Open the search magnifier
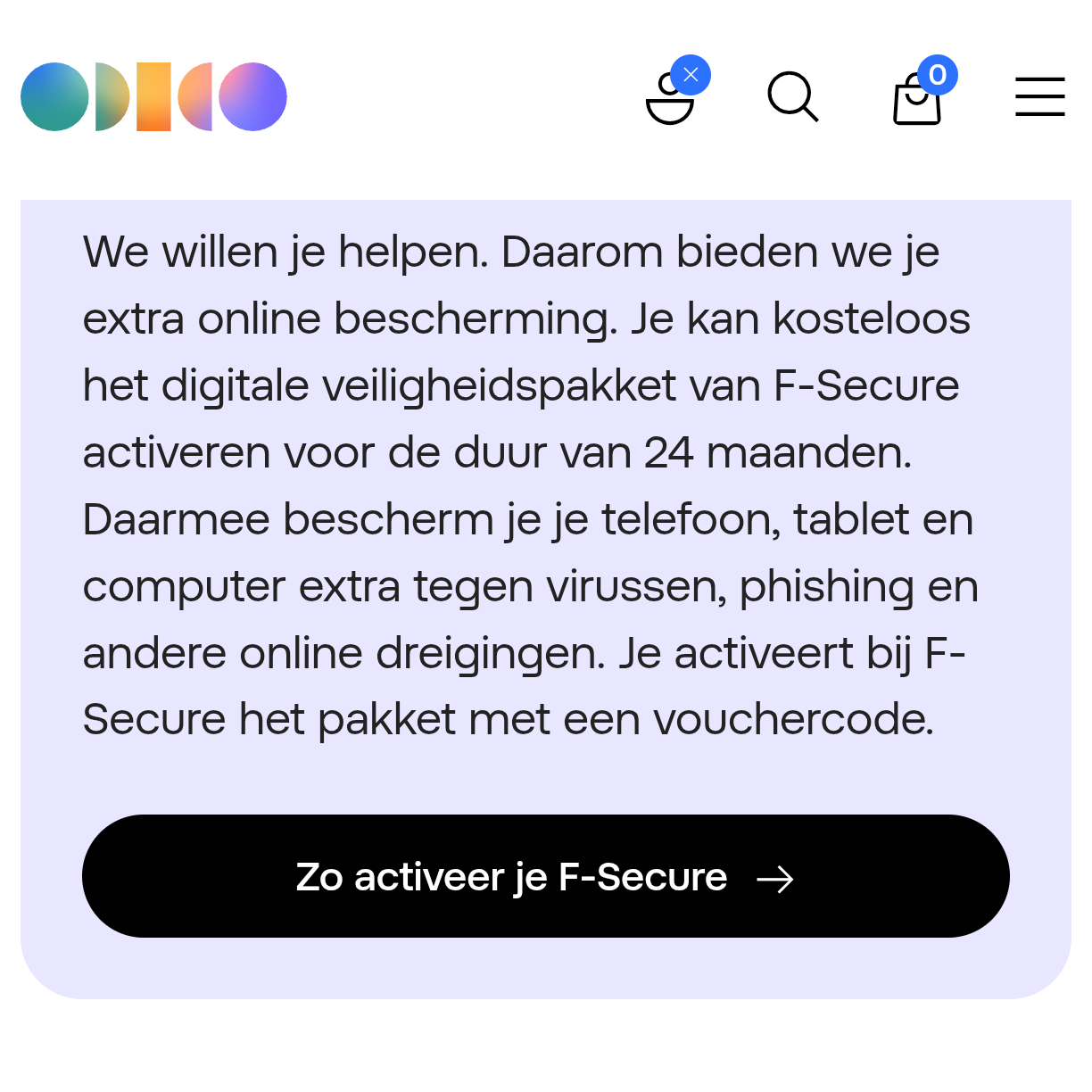This screenshot has width=1092, height=1092. 792,96
